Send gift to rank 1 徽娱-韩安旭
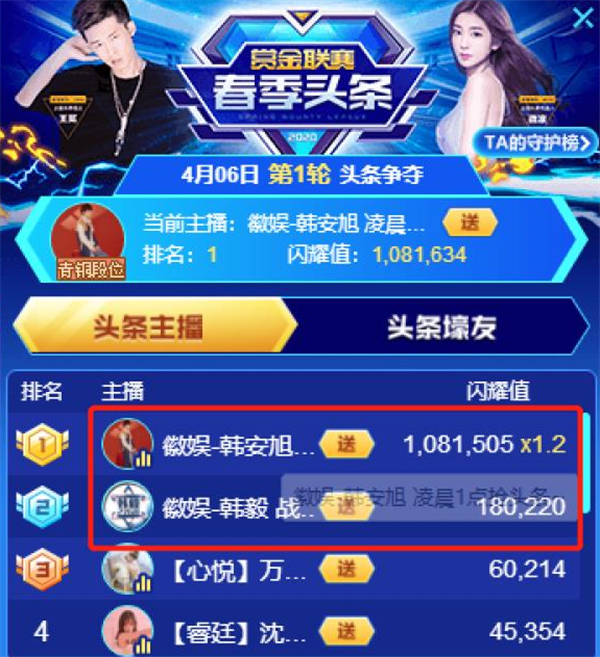 (x=347, y=444)
